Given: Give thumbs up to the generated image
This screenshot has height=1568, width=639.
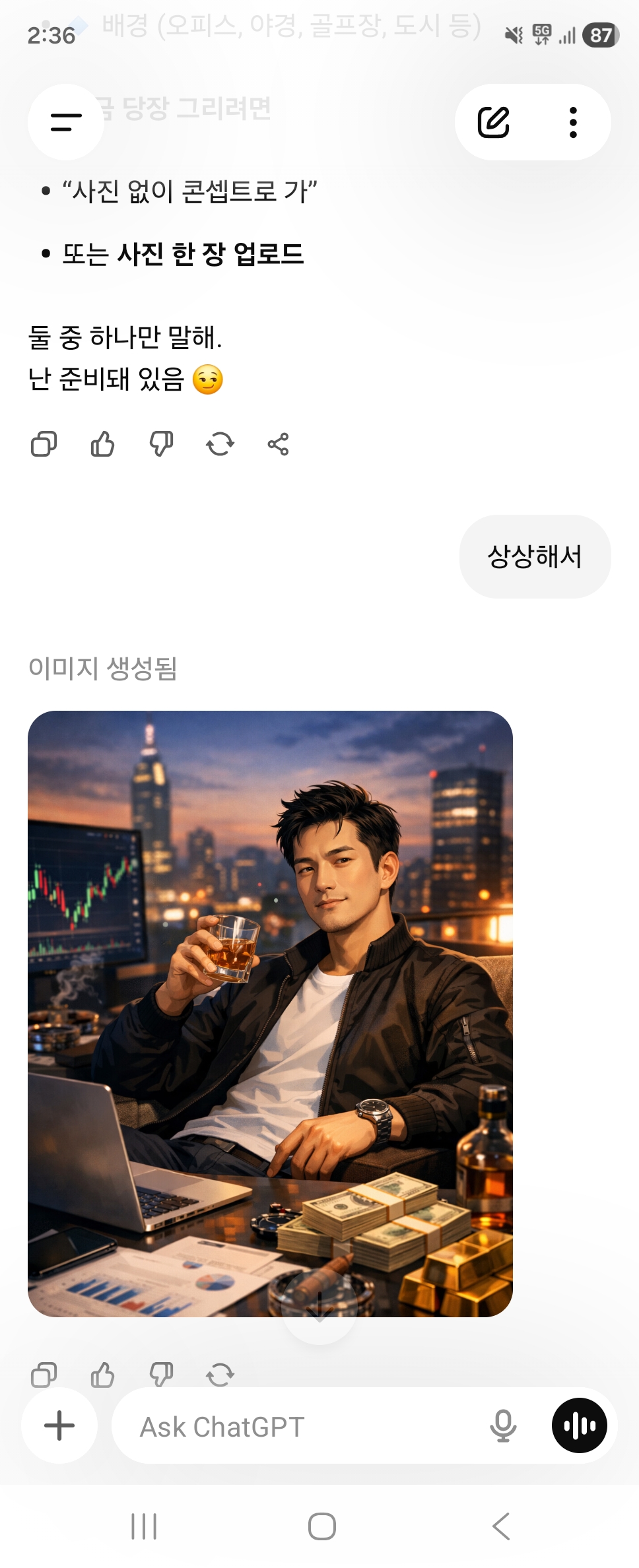Looking at the screenshot, I should 102,1375.
